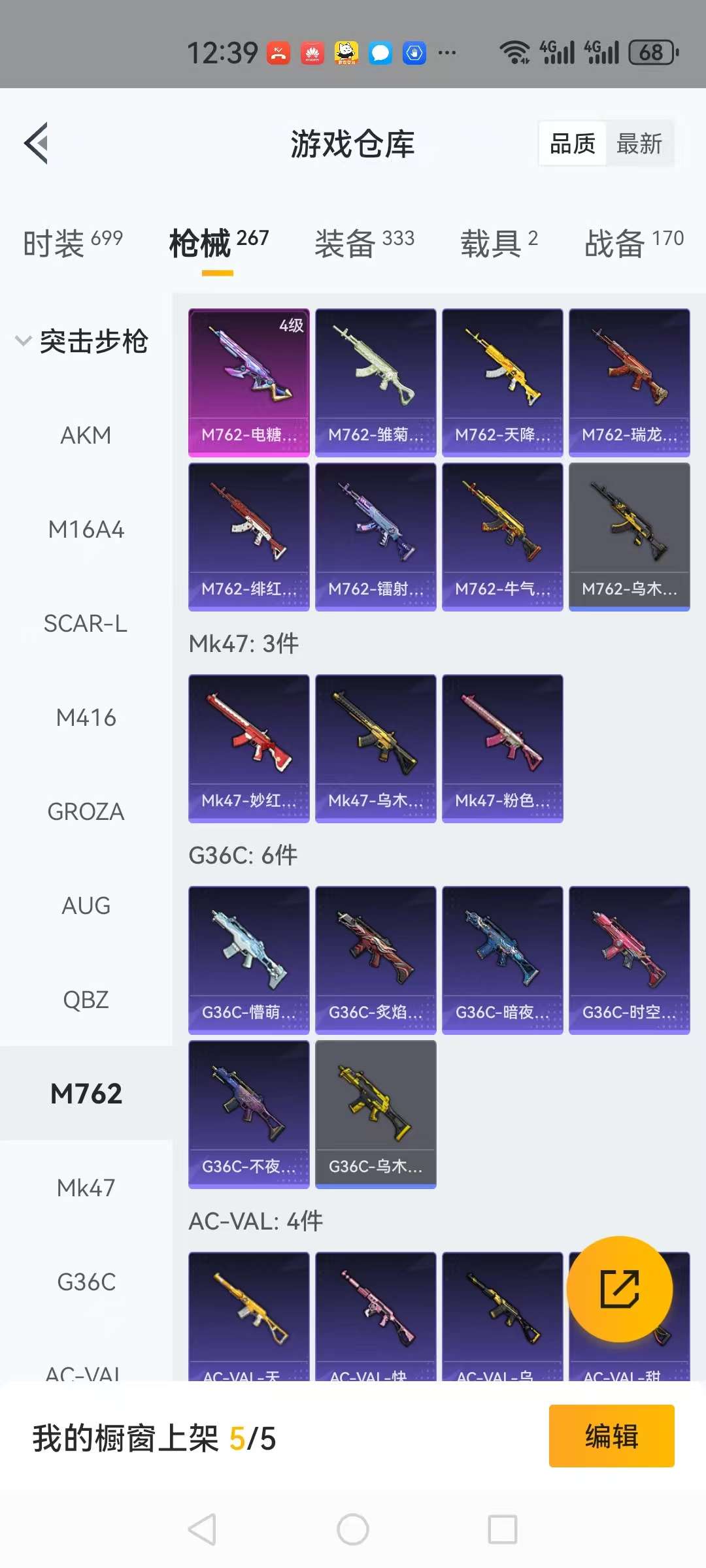Image resolution: width=706 pixels, height=1568 pixels.
Task: View the Mk47-妙红 skin
Action: tap(248, 748)
